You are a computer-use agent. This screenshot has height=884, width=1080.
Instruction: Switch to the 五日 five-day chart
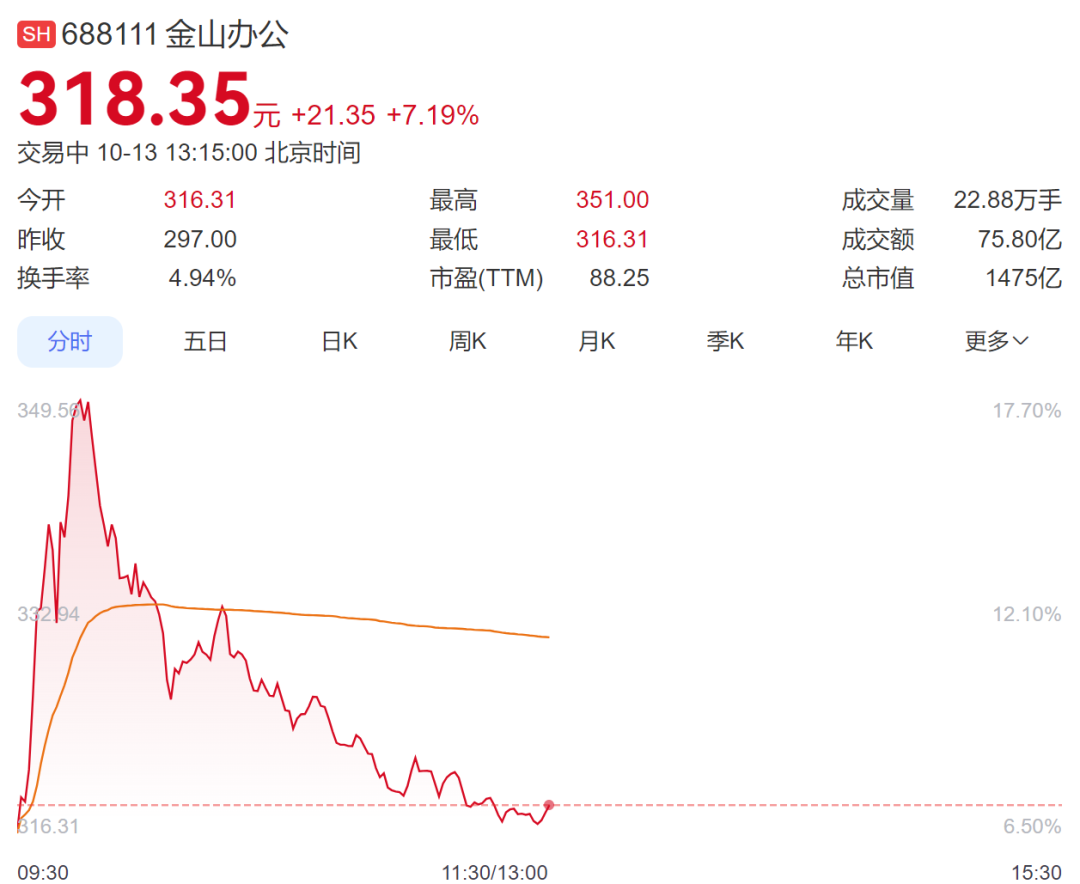click(x=205, y=342)
